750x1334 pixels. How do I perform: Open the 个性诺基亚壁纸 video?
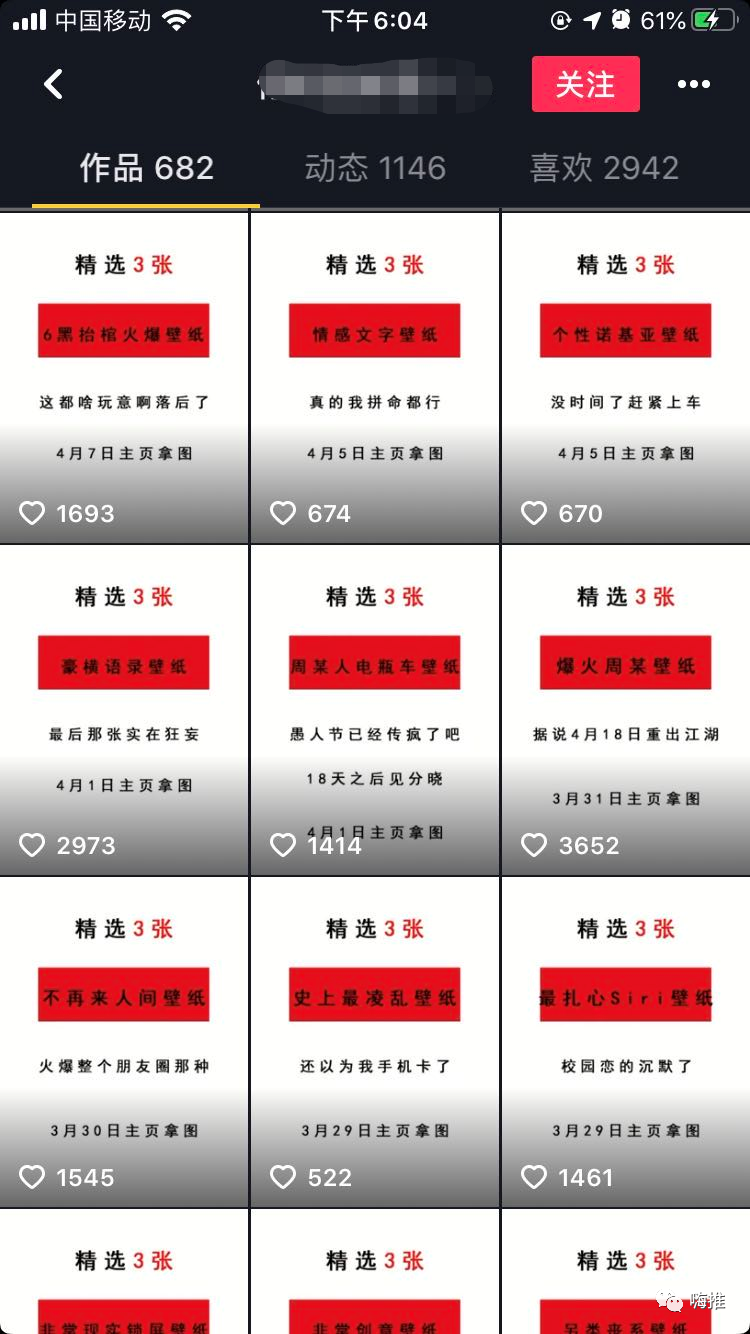coord(626,378)
